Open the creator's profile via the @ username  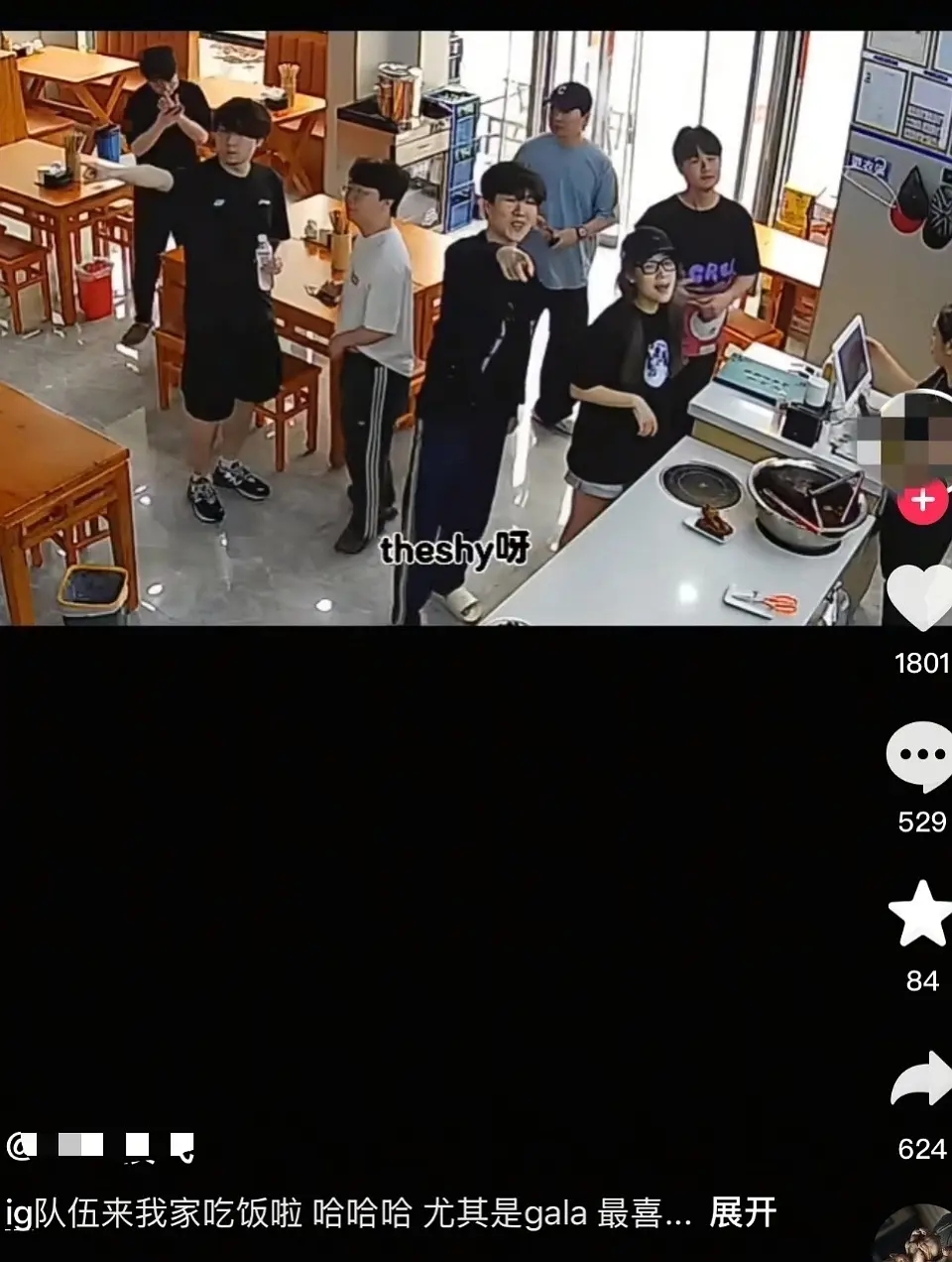pyautogui.click(x=99, y=1147)
